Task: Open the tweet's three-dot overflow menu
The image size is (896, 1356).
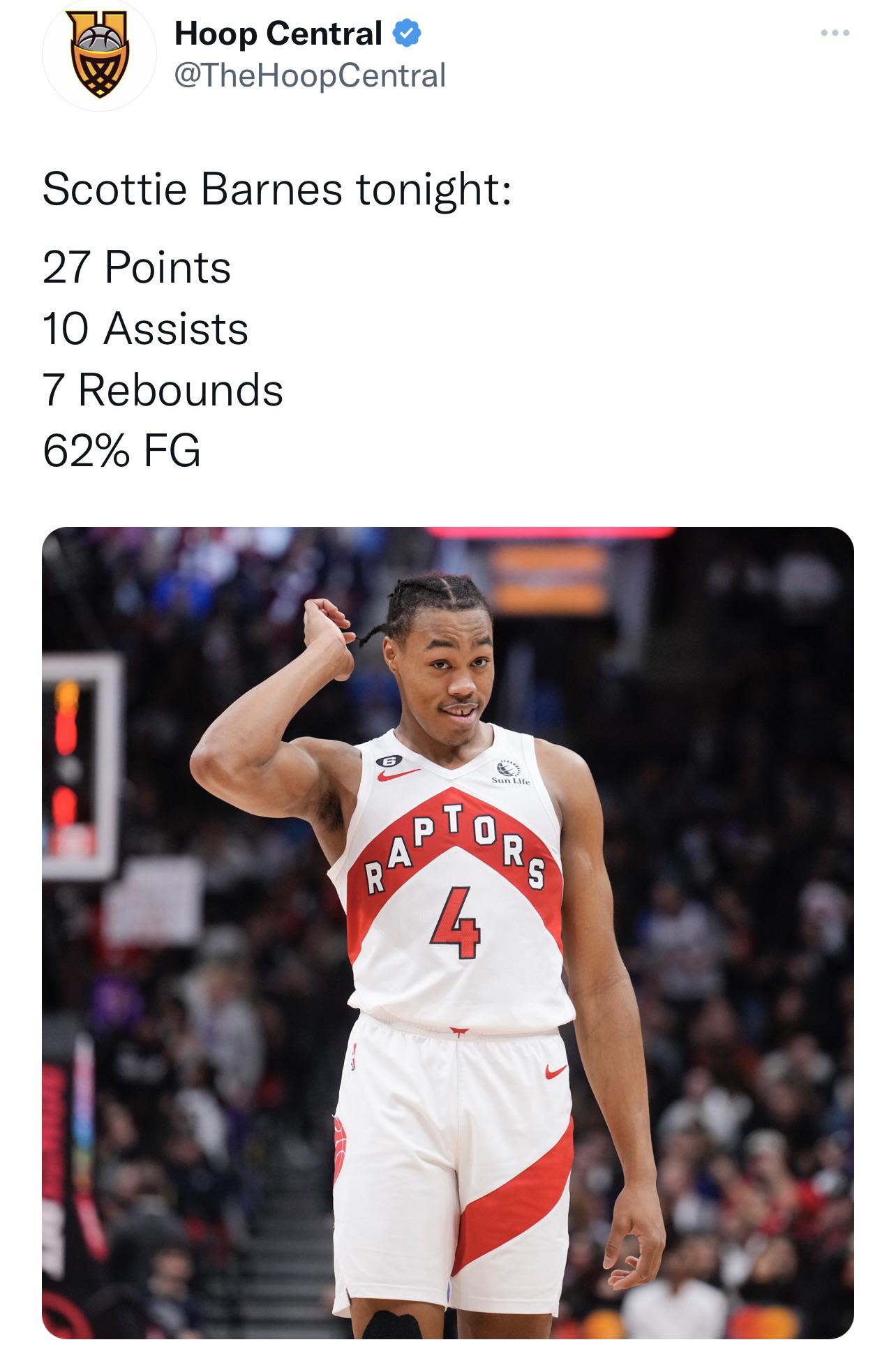Action: pyautogui.click(x=835, y=33)
